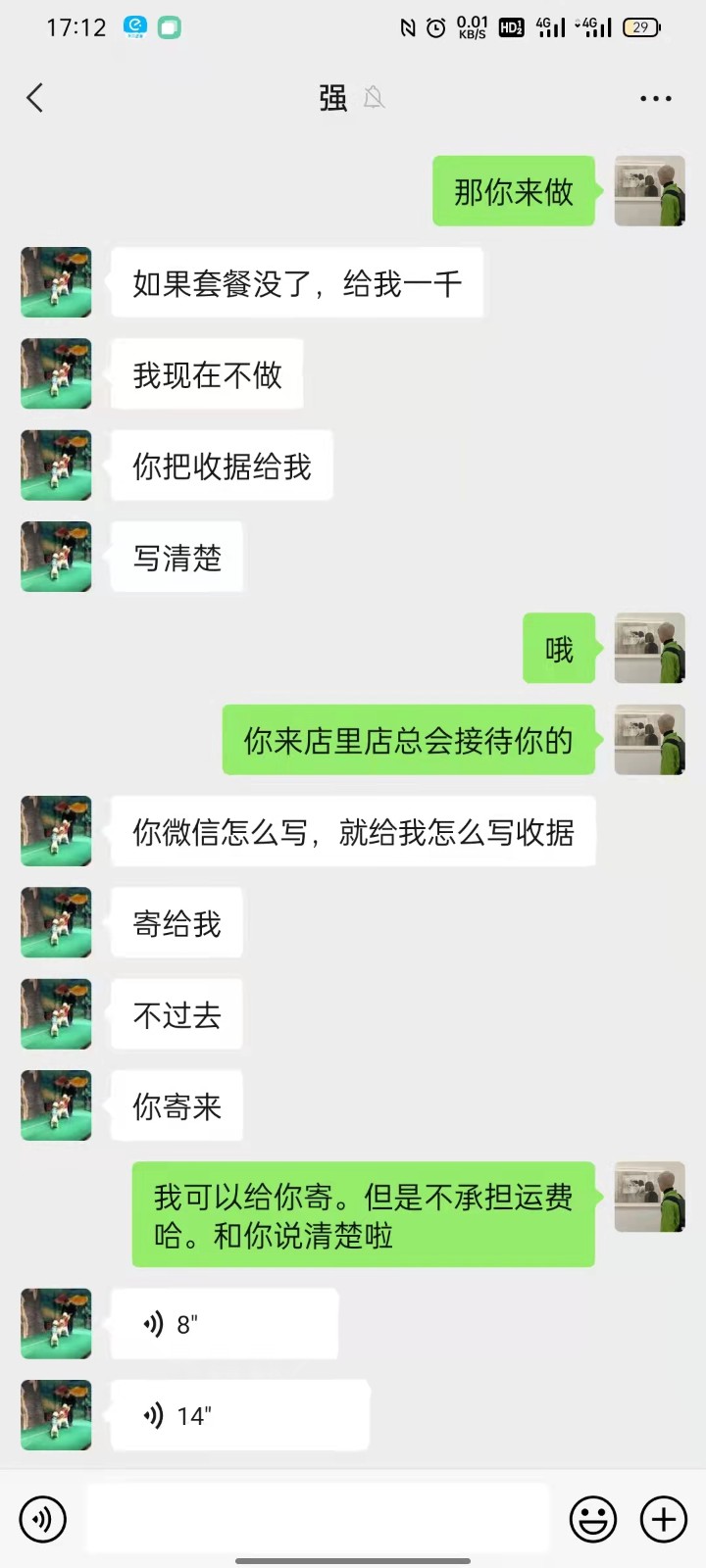Viewport: 706px width, 1568px height.
Task: Open contact avatar beside 如果套餐没了，给我一千
Action: coord(56,282)
